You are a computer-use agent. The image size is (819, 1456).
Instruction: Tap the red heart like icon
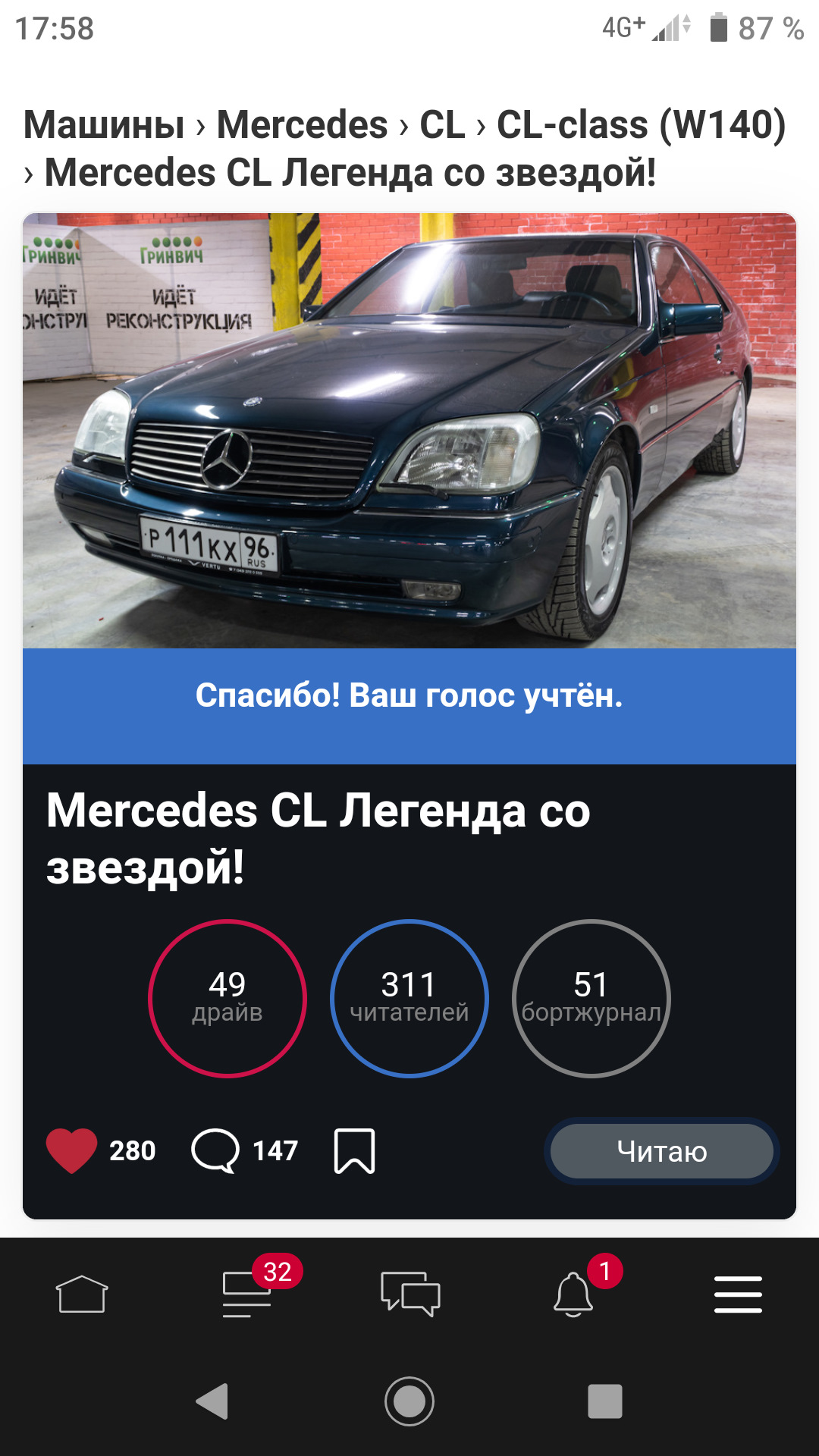72,1150
